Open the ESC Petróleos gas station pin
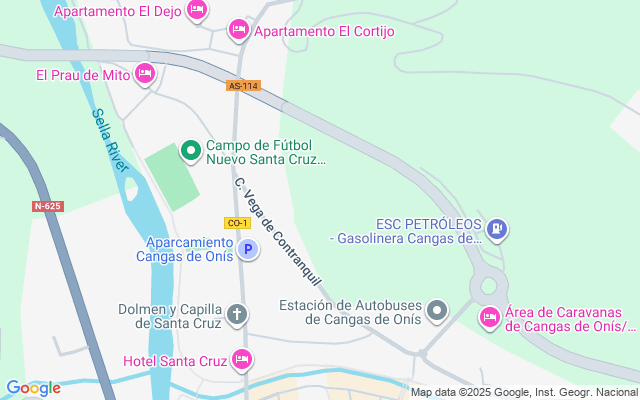The image size is (640, 400). click(497, 231)
